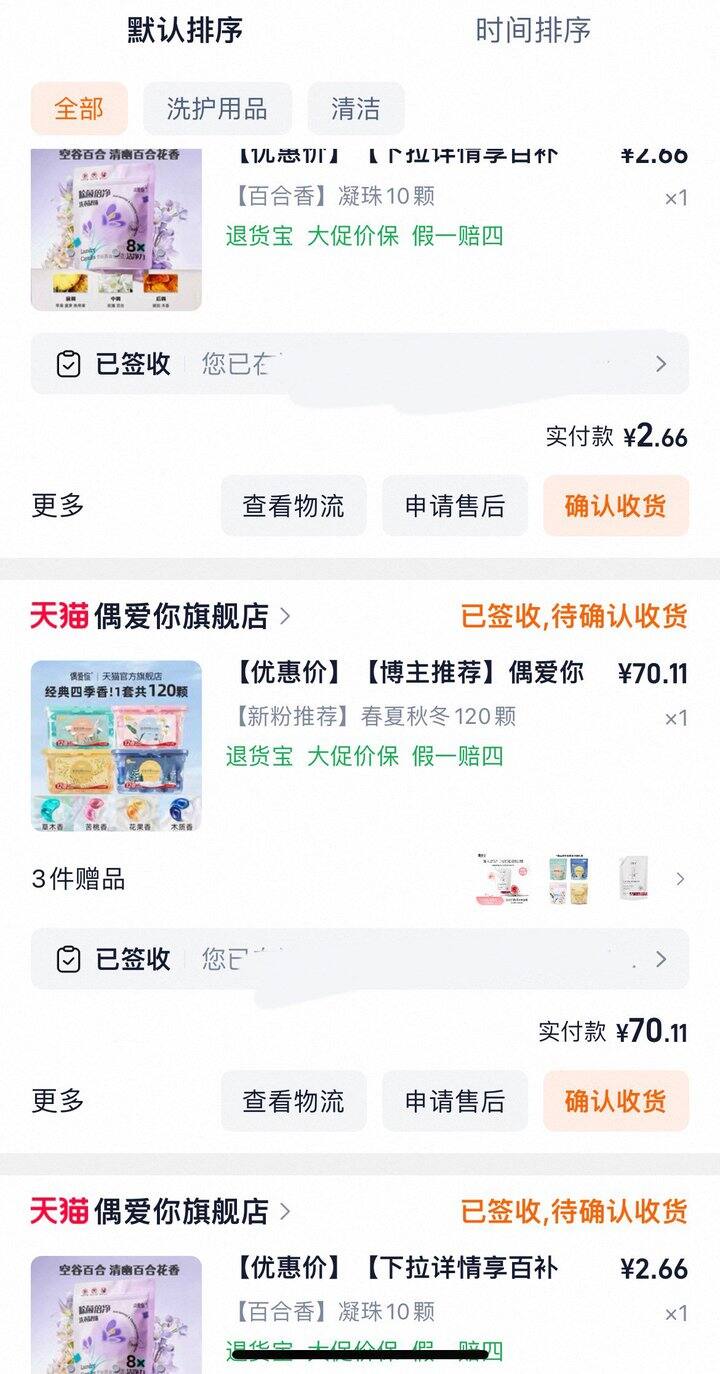Open the 春夏秋冬120颗 product image
Image resolution: width=720 pixels, height=1374 pixels.
tap(116, 745)
